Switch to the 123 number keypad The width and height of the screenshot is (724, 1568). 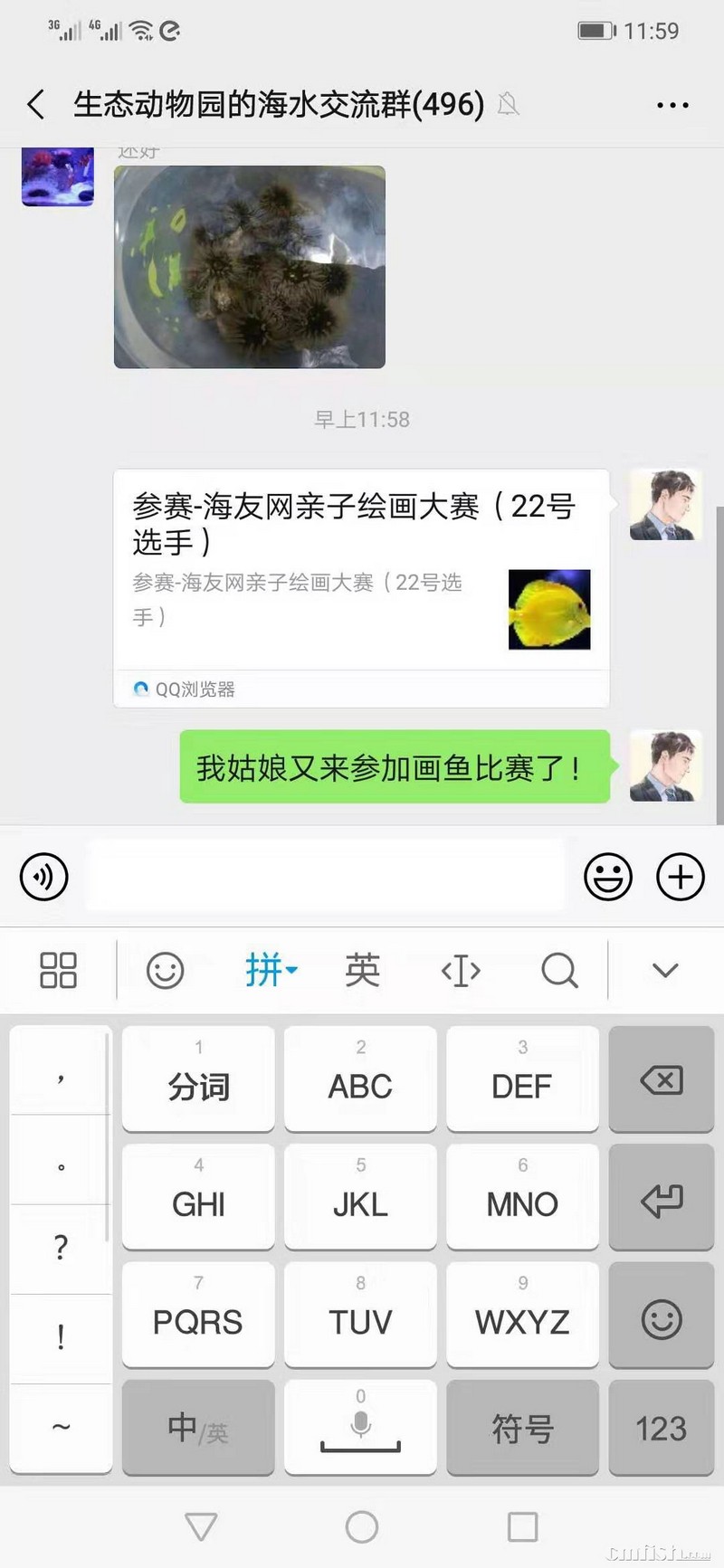pos(661,1428)
